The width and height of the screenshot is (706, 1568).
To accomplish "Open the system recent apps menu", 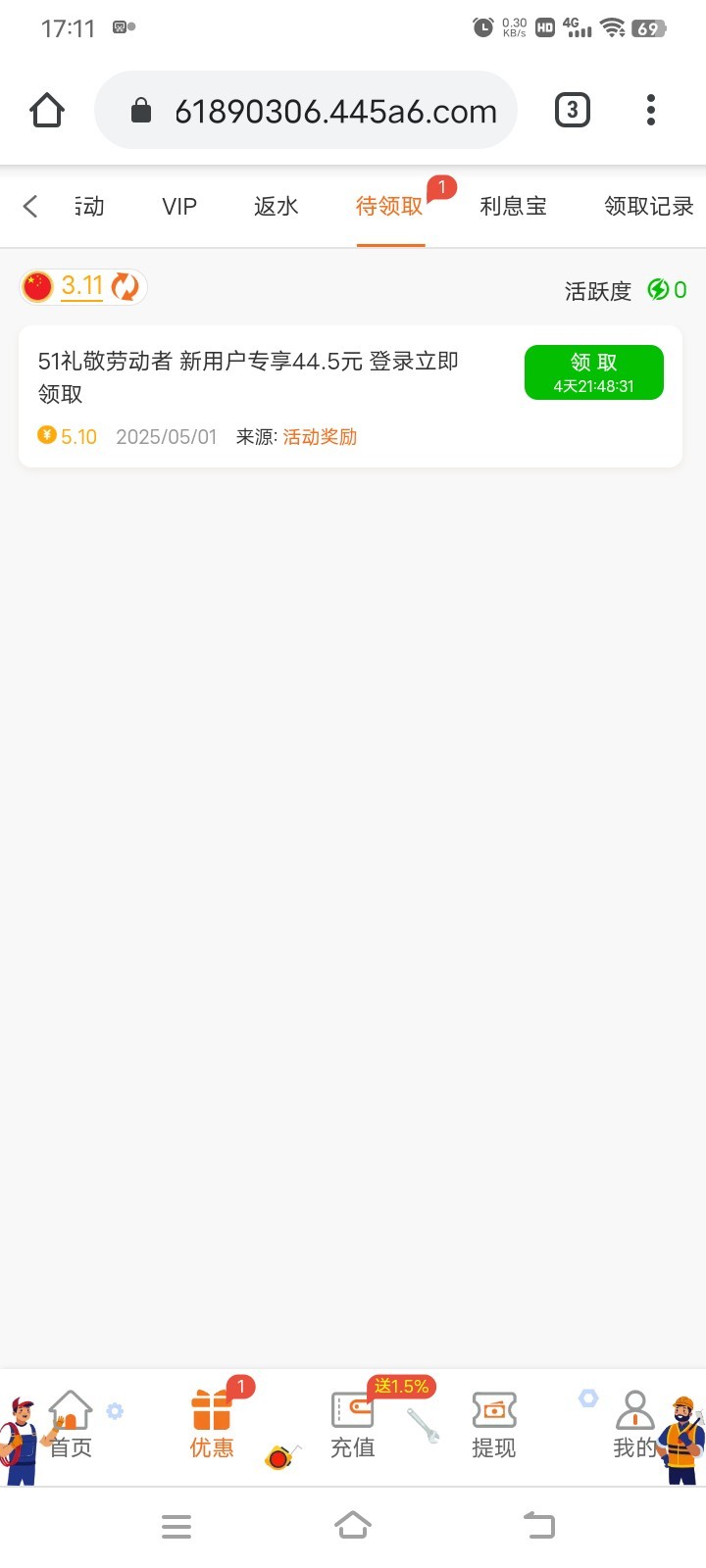I will (x=176, y=1526).
